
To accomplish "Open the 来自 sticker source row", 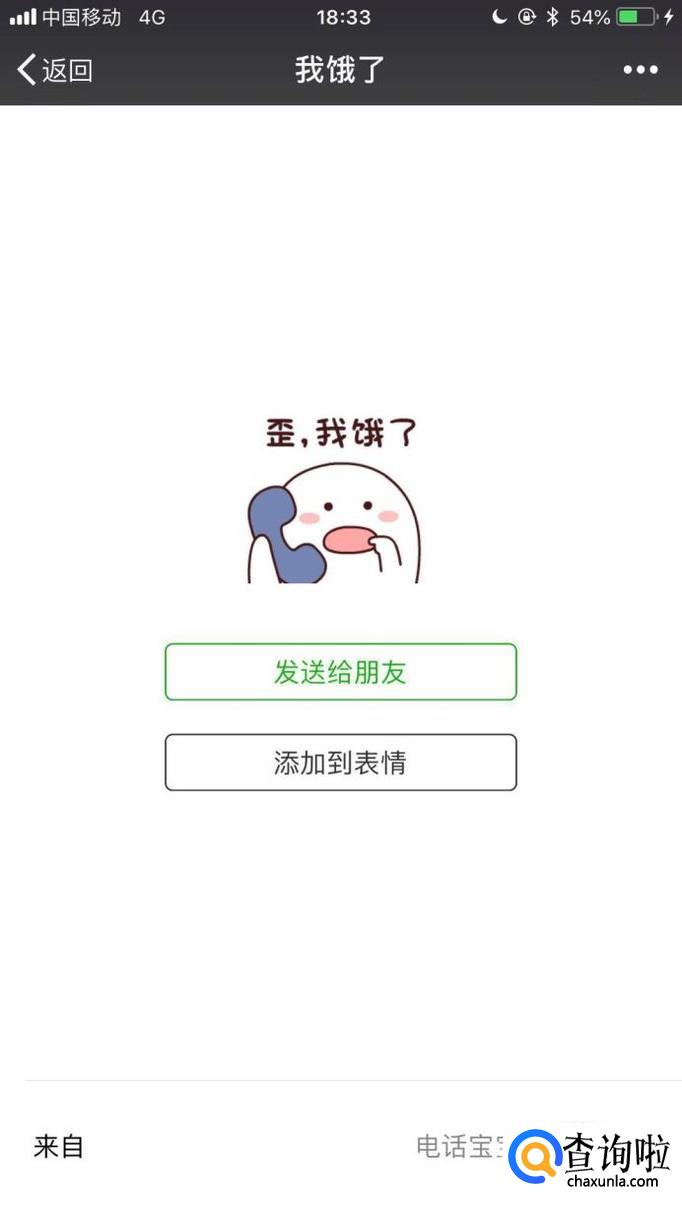I will pos(341,1146).
